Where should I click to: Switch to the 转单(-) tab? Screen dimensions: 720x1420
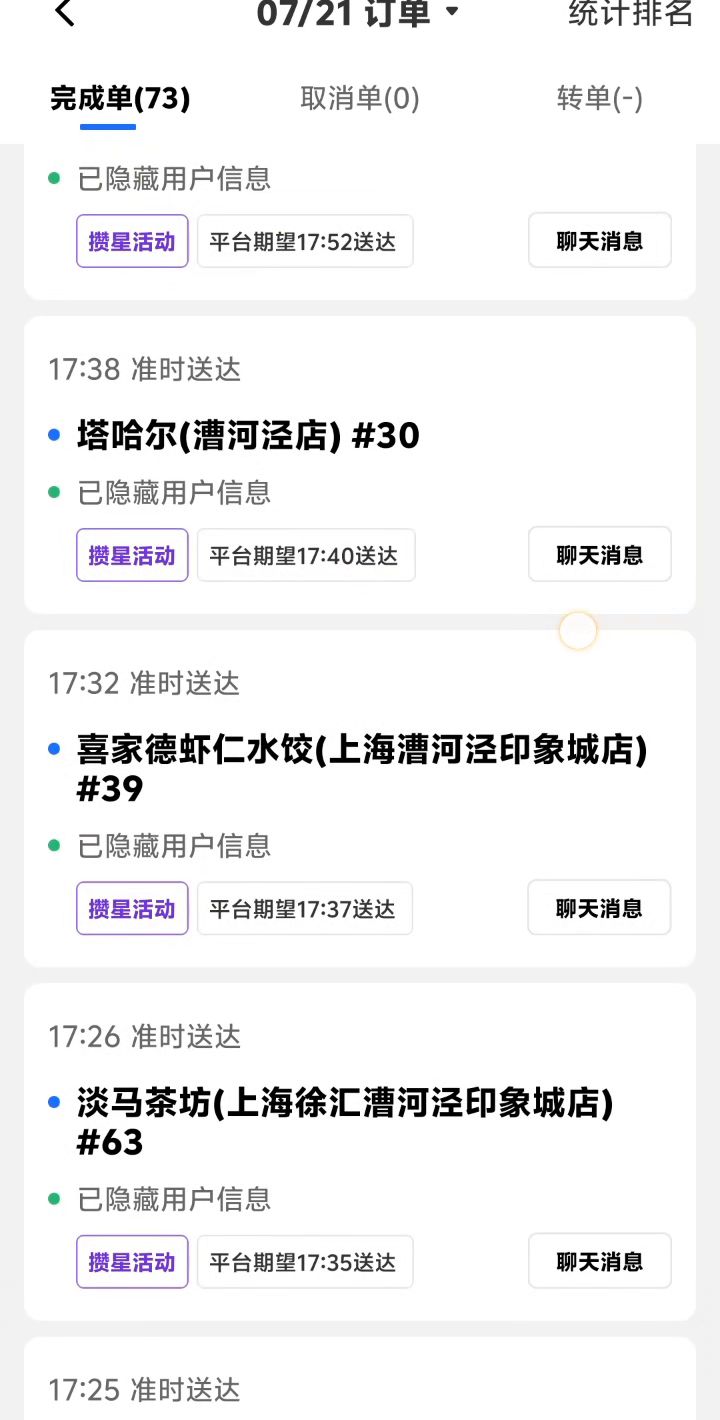point(599,98)
